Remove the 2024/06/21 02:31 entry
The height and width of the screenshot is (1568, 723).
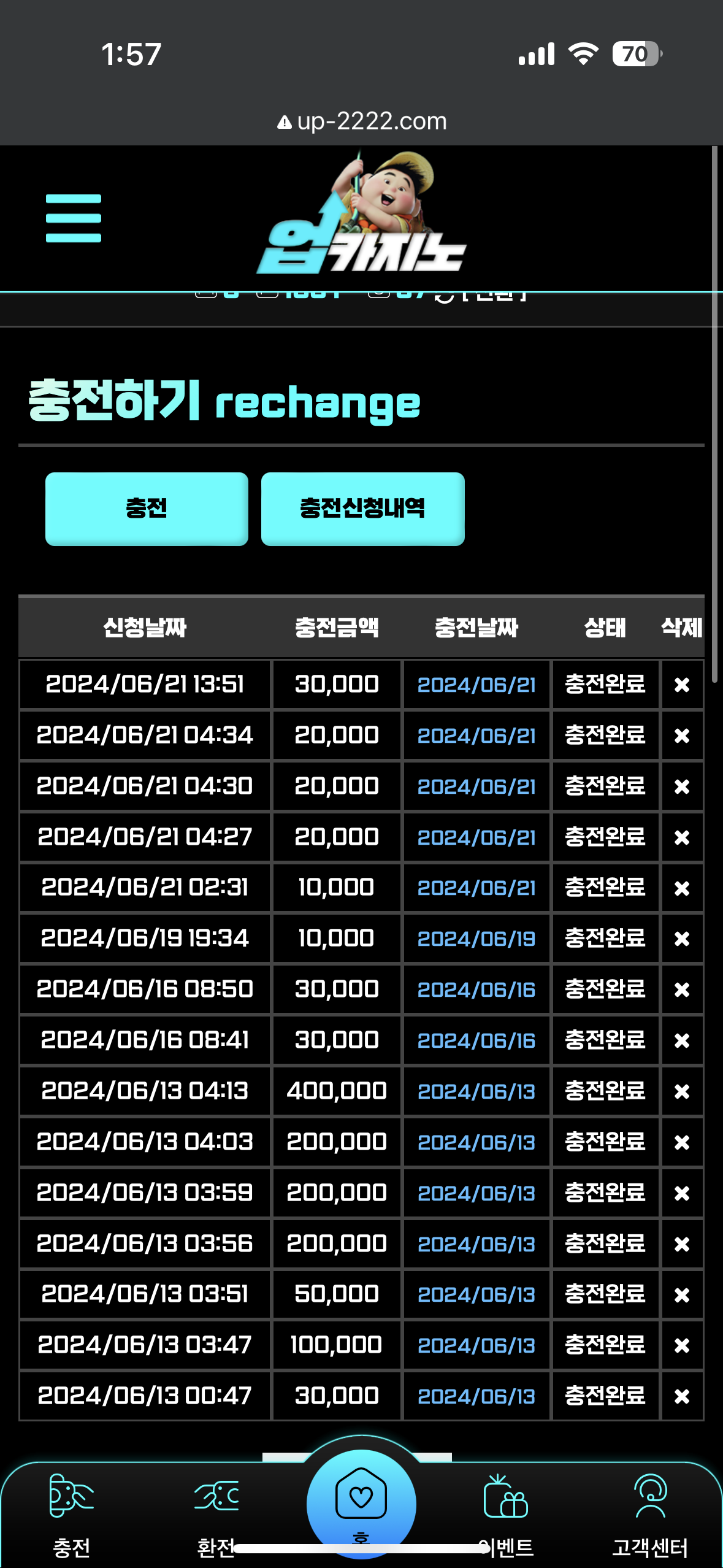coord(682,888)
